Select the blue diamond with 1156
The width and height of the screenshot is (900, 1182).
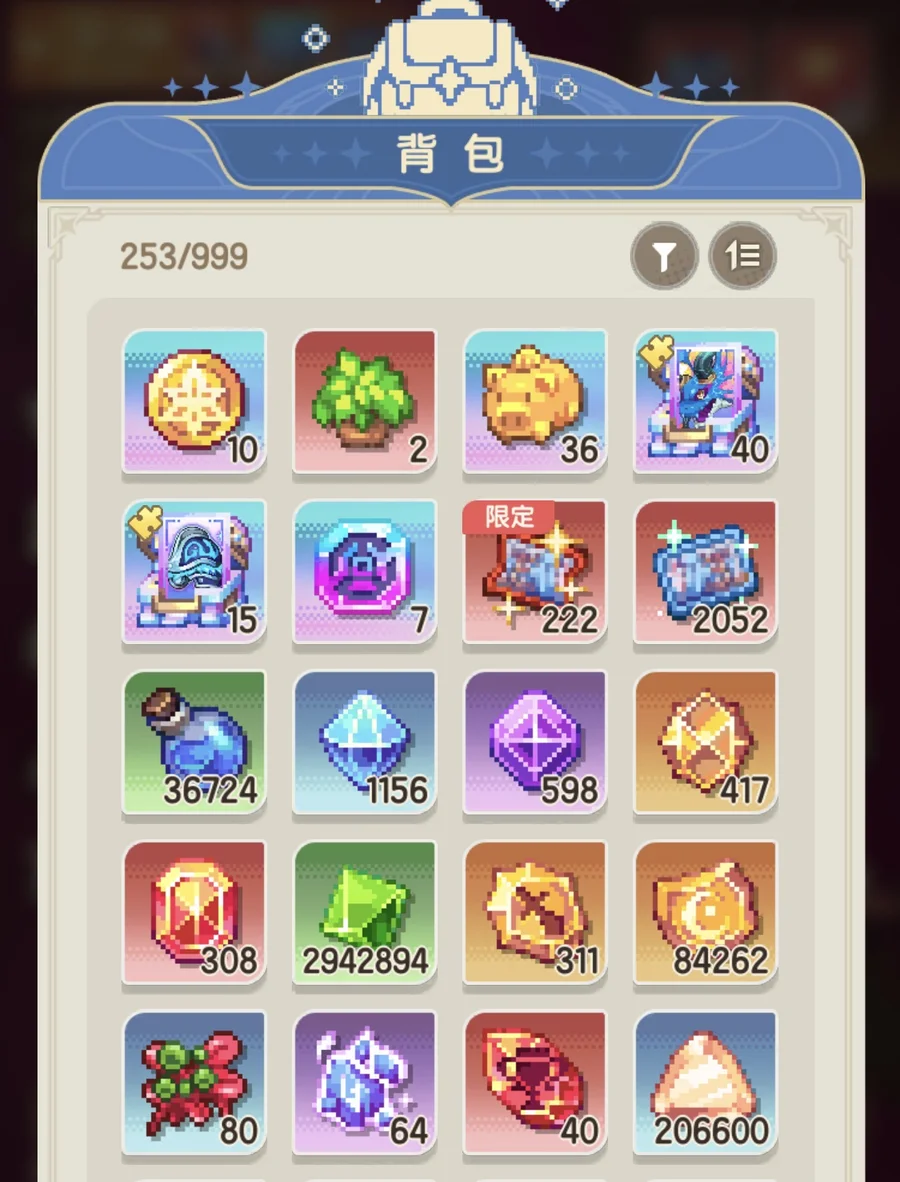[x=365, y=741]
